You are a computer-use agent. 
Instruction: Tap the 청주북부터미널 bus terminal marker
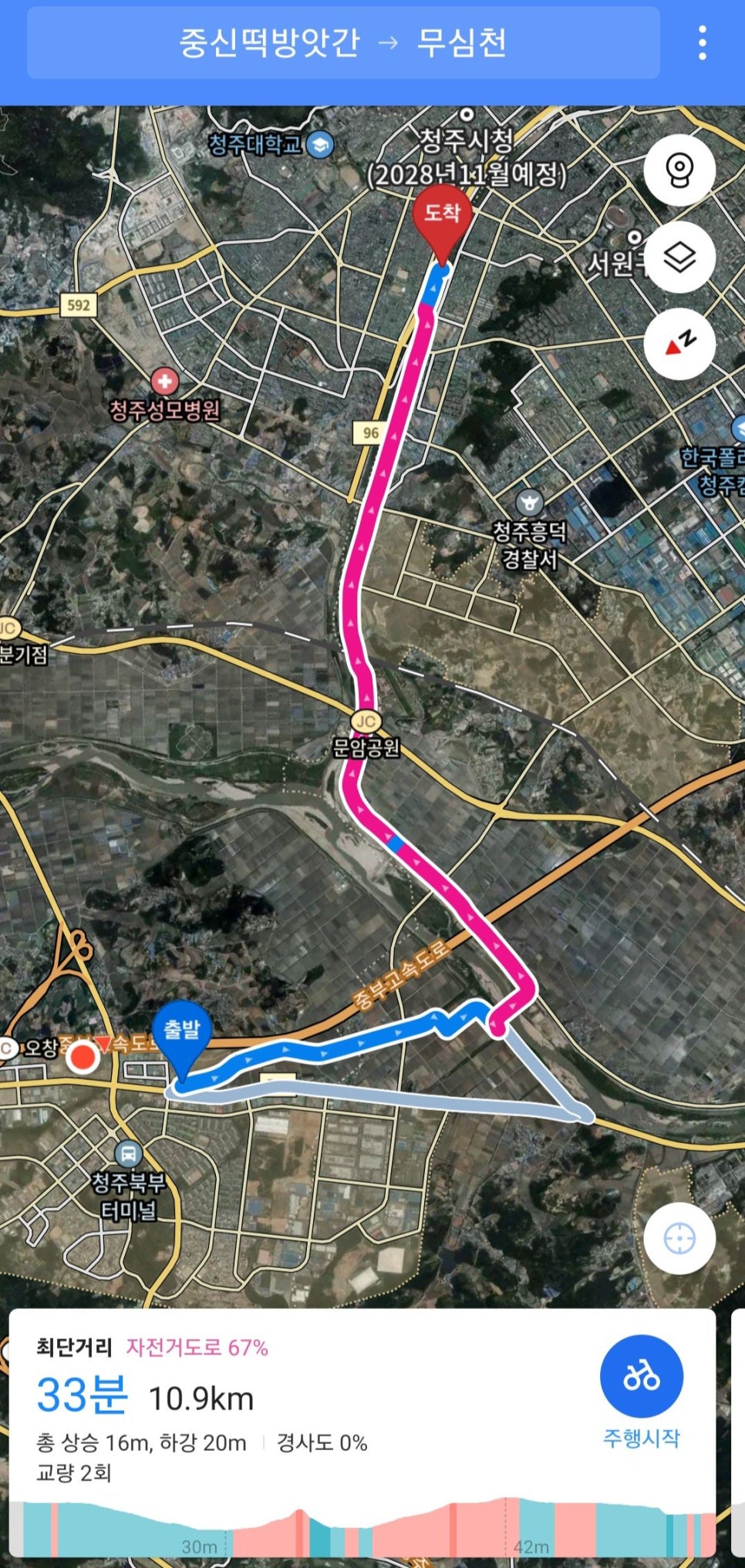[x=129, y=1154]
